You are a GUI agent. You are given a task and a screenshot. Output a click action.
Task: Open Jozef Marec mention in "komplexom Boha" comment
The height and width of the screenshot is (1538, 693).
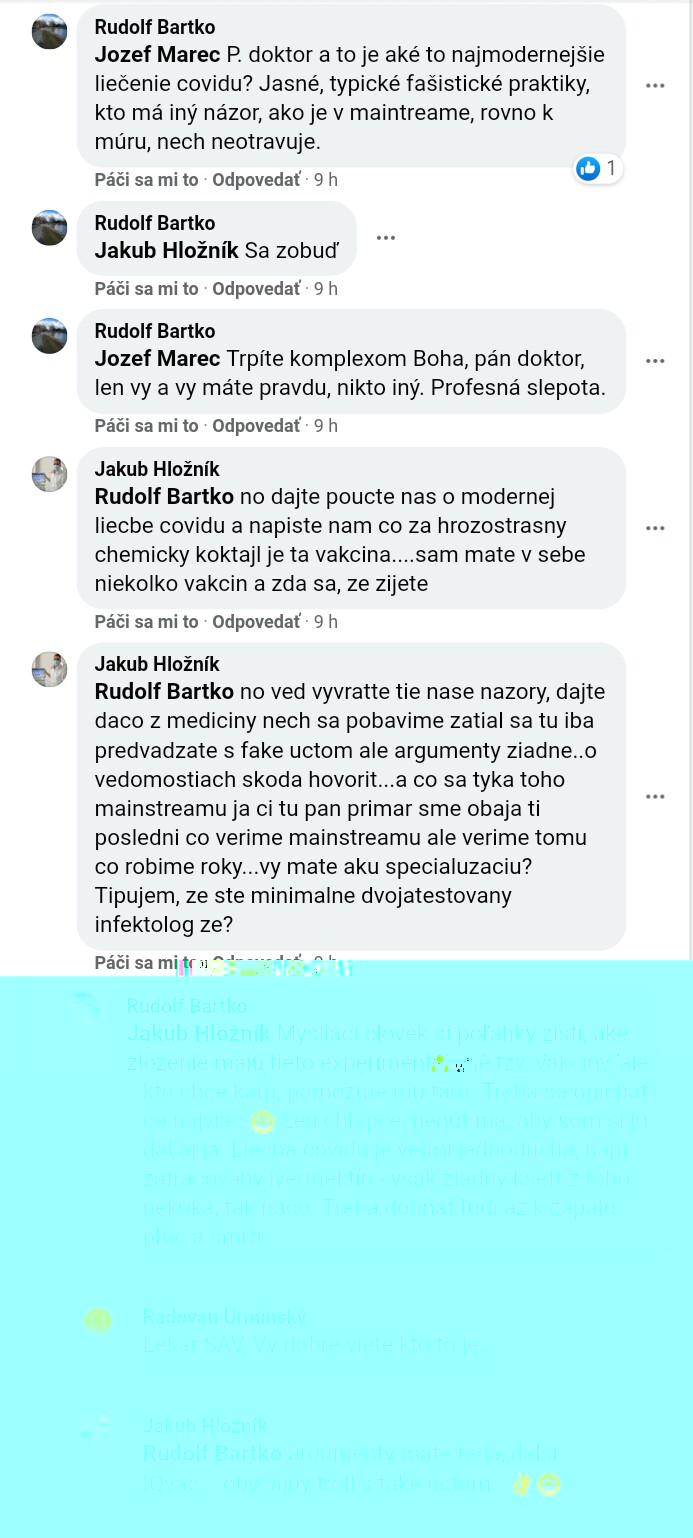pos(157,359)
